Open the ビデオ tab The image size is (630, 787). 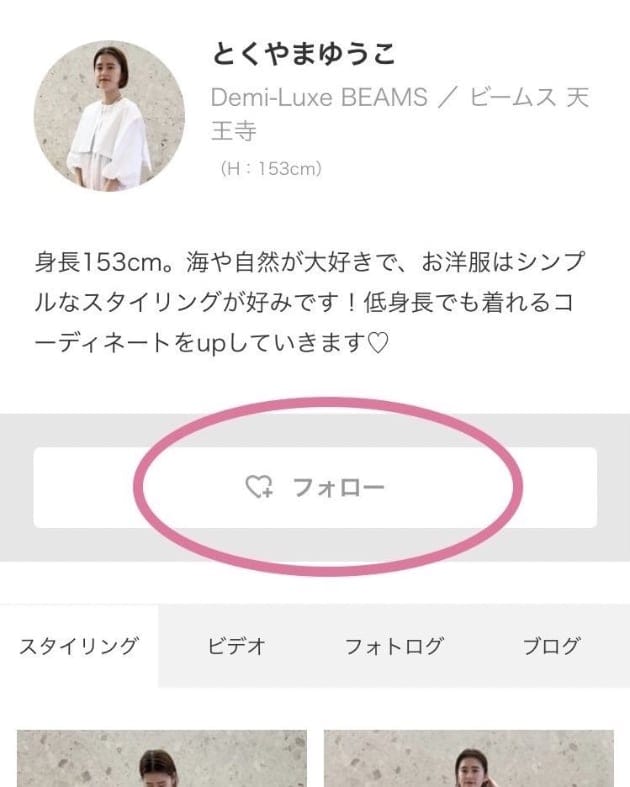click(x=237, y=646)
